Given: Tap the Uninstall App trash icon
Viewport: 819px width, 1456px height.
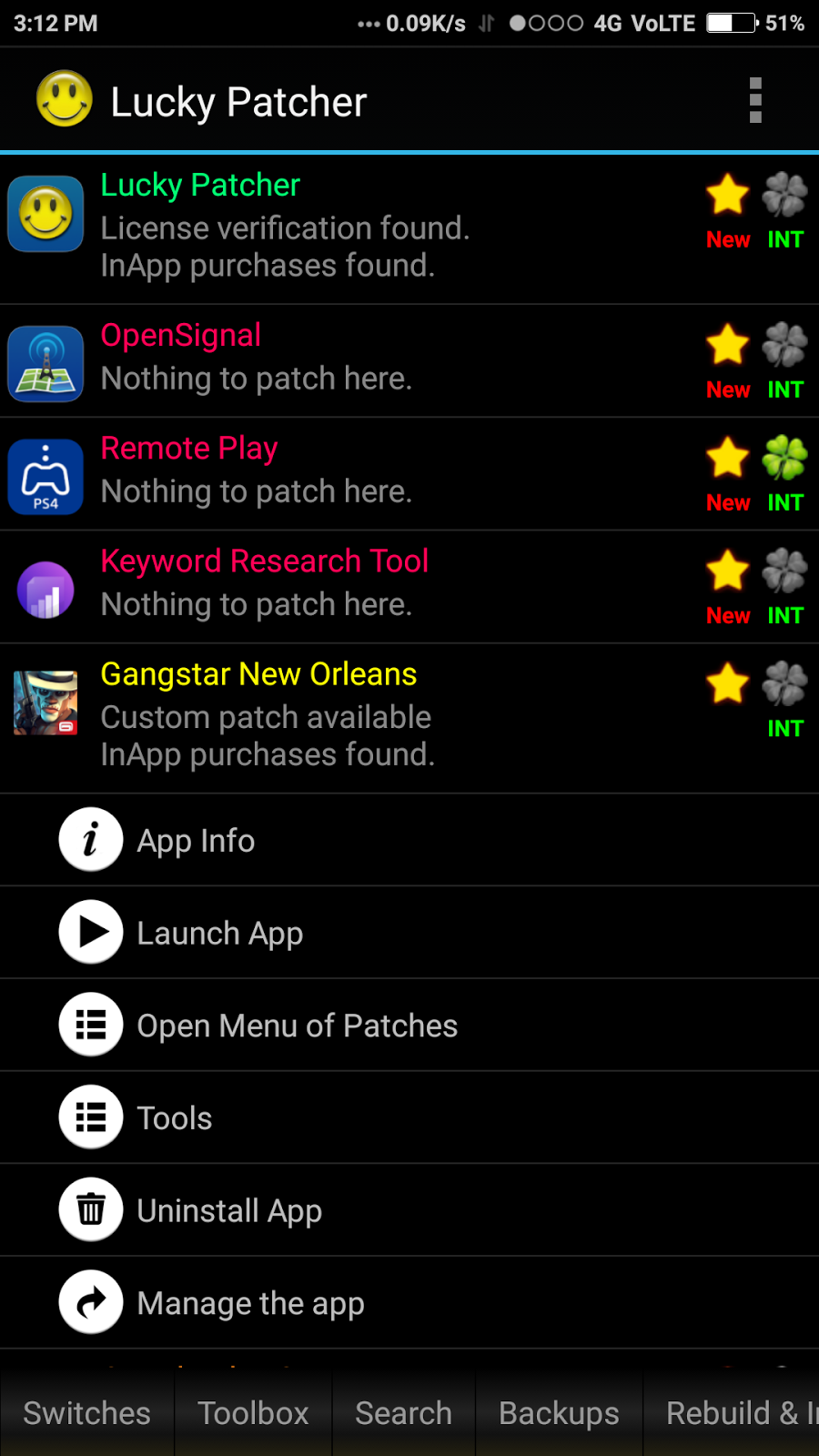Looking at the screenshot, I should (90, 1209).
